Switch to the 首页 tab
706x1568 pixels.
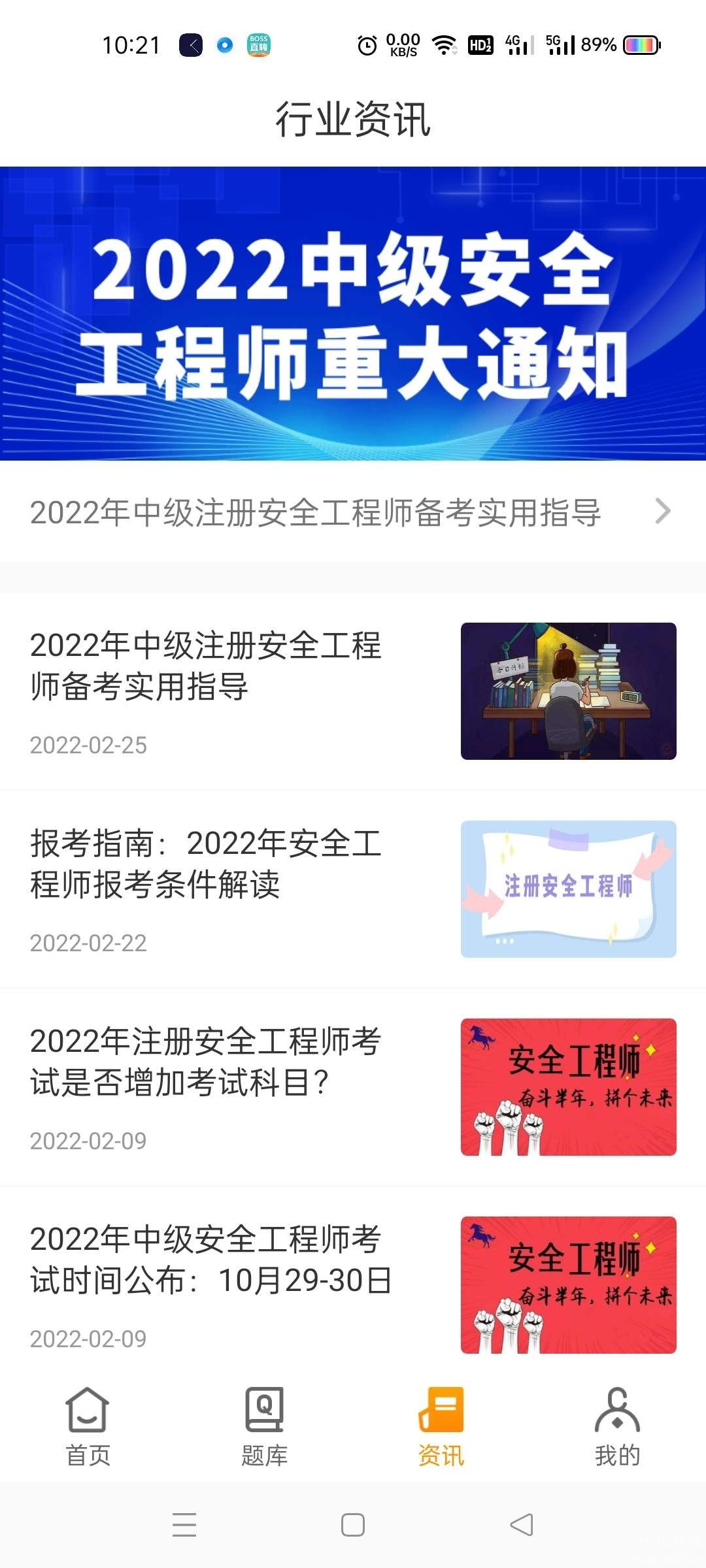click(x=88, y=1428)
